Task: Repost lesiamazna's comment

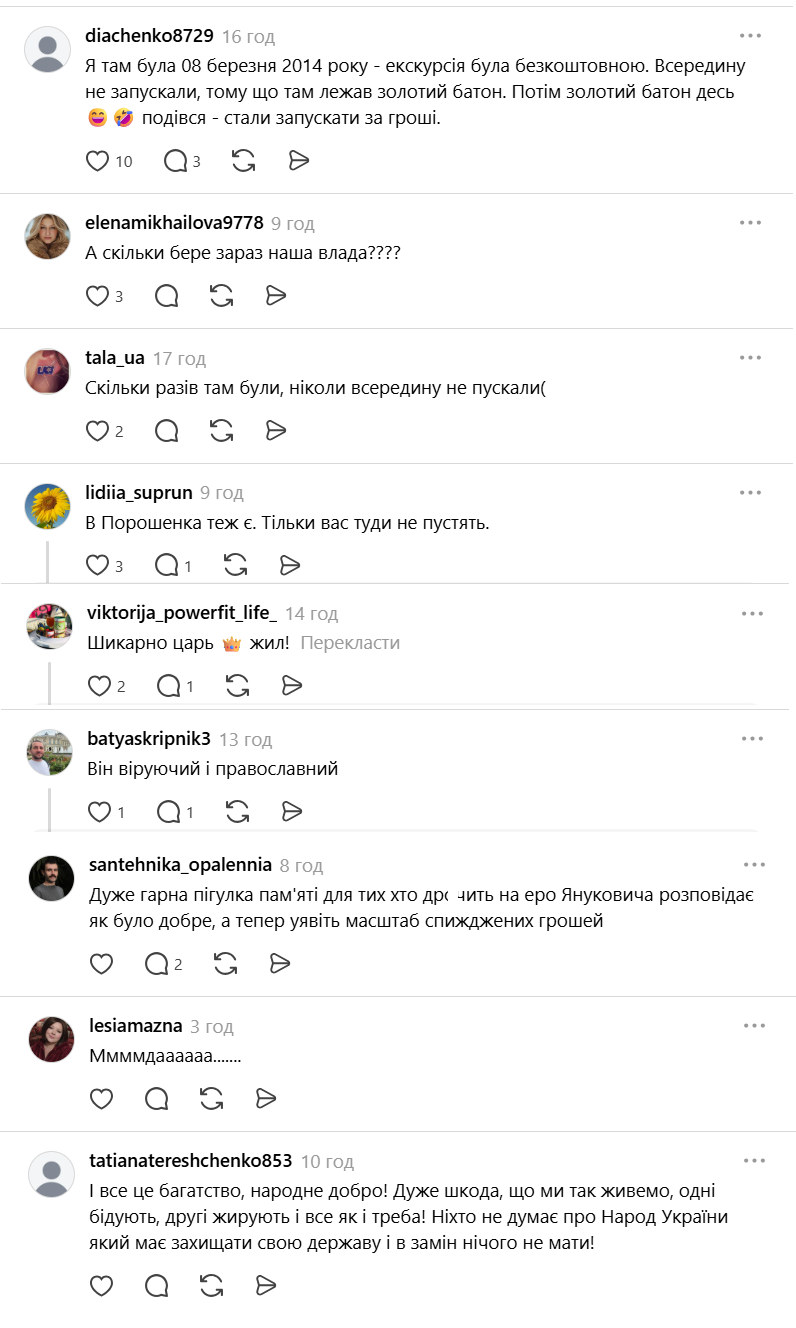Action: tap(212, 1099)
